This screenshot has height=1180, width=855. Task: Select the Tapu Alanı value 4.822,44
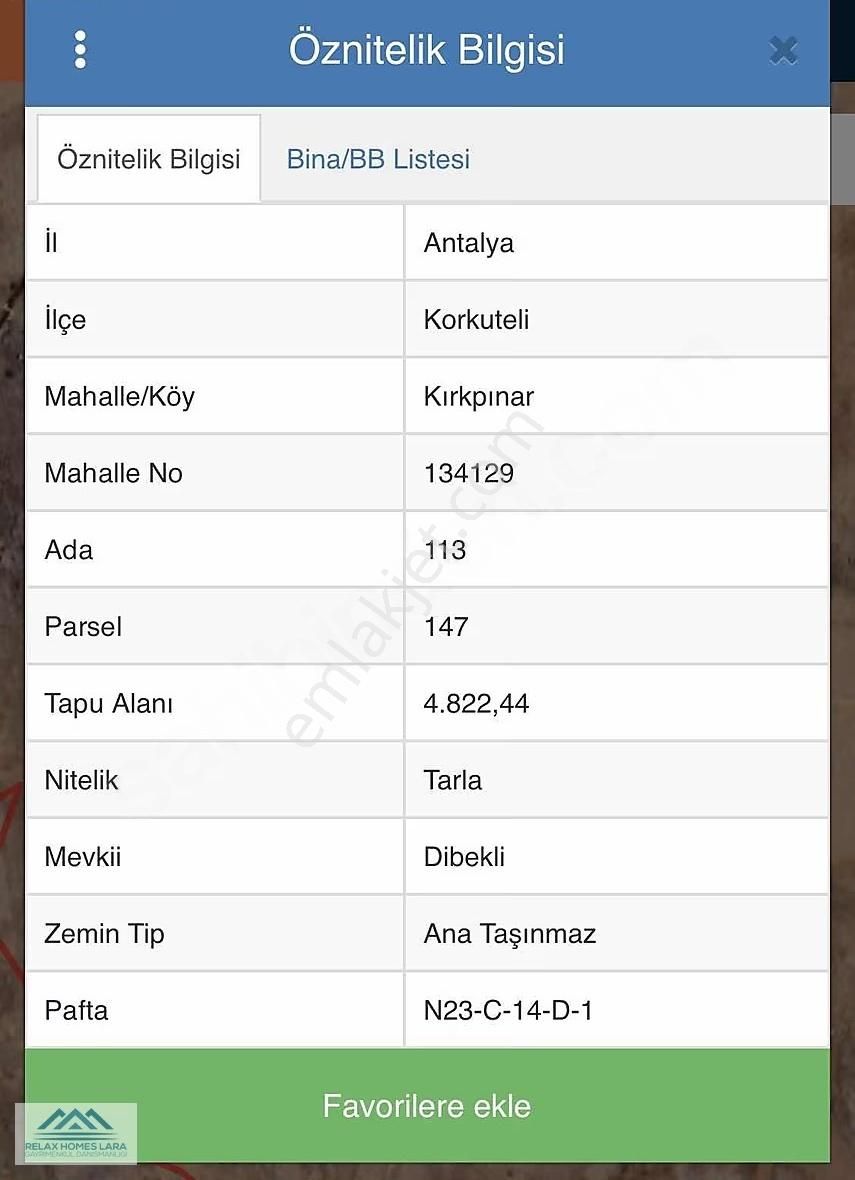477,703
